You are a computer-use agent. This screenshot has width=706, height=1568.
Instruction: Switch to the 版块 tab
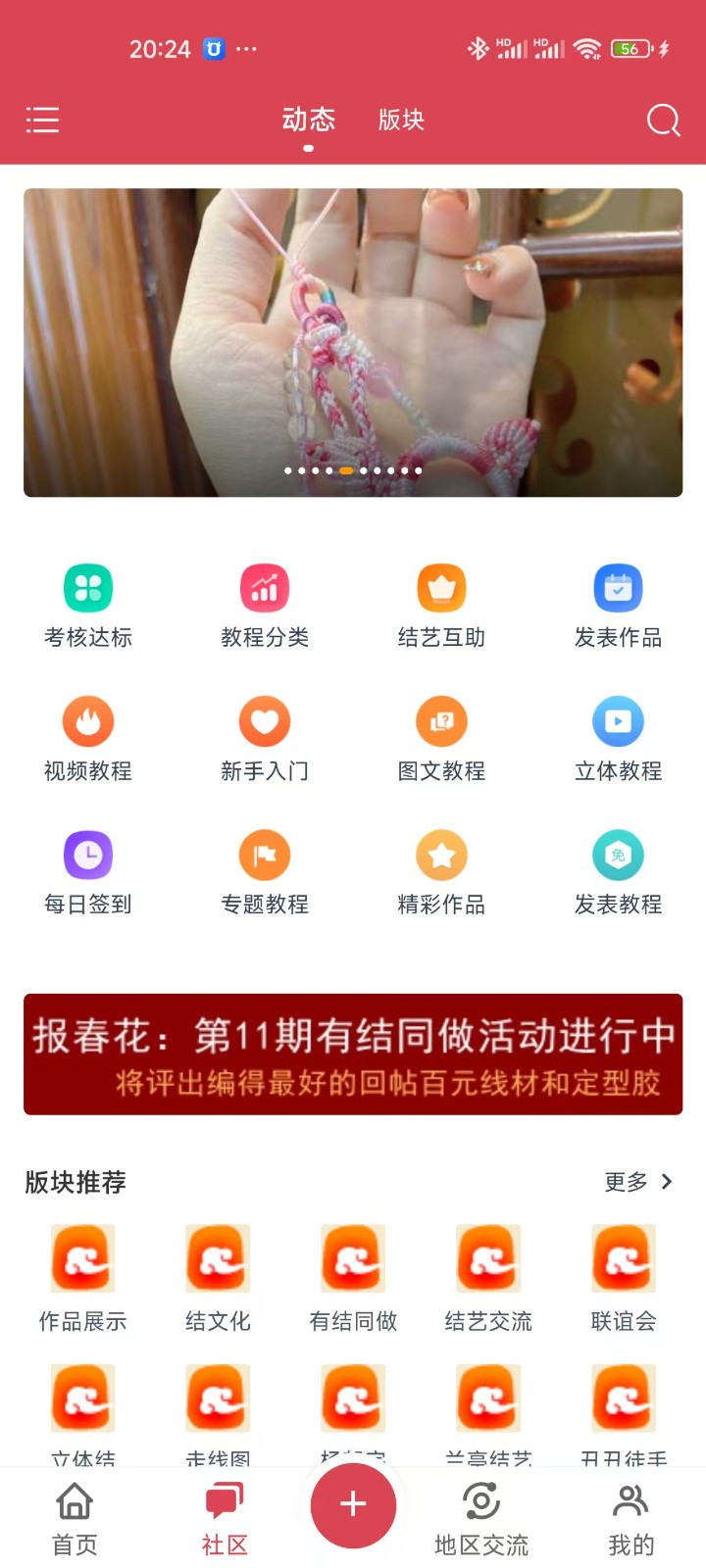click(x=399, y=120)
